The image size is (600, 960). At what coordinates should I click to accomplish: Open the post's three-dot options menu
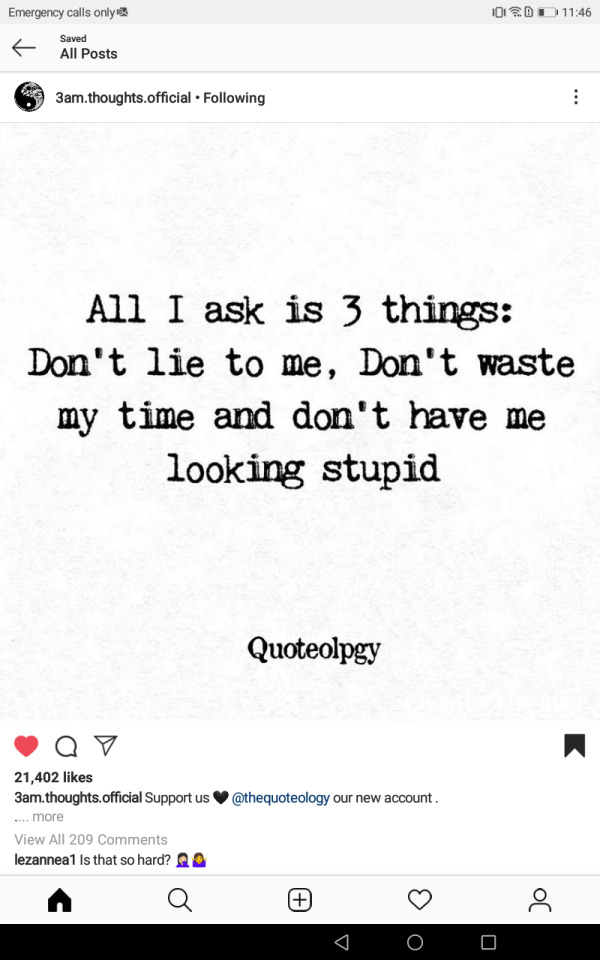point(575,97)
